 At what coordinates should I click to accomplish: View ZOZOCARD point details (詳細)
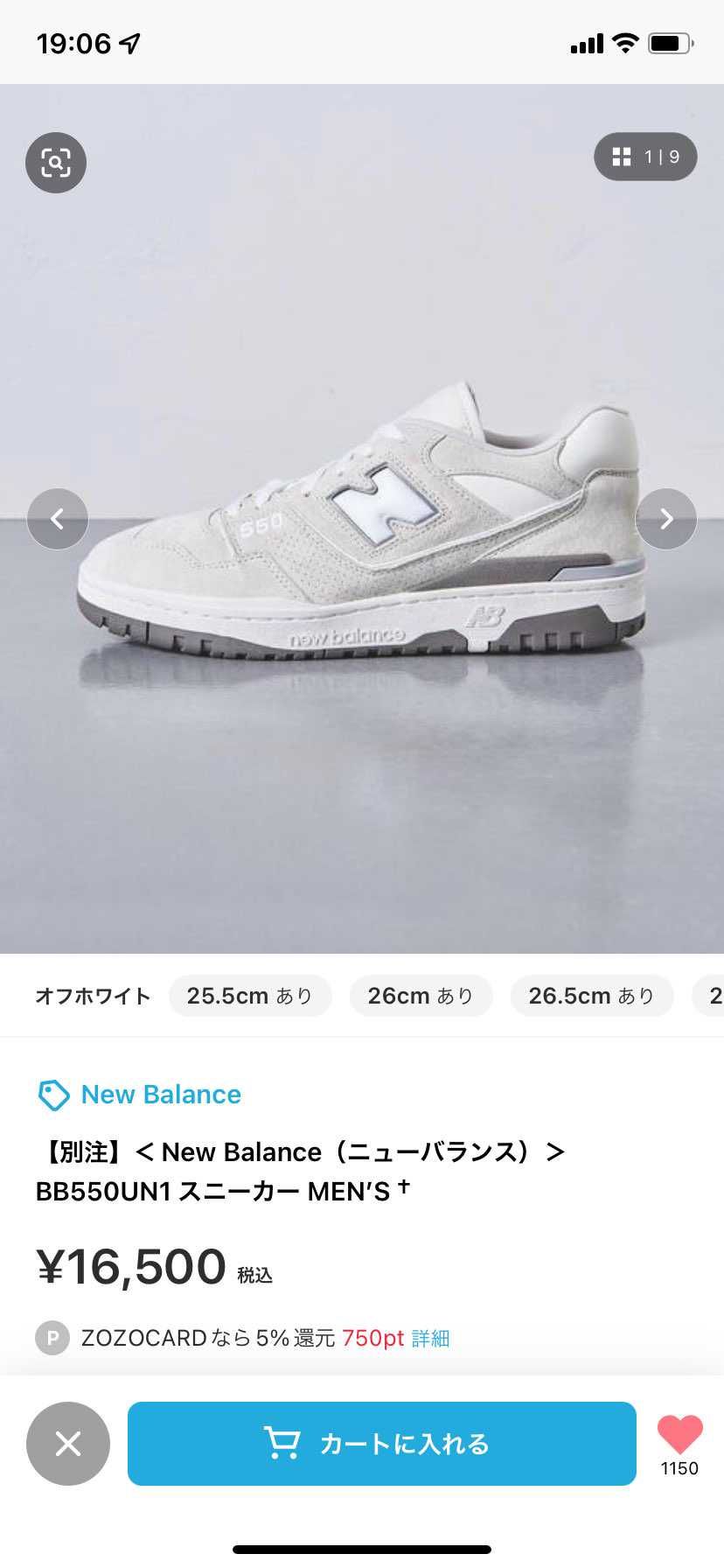[430, 1338]
